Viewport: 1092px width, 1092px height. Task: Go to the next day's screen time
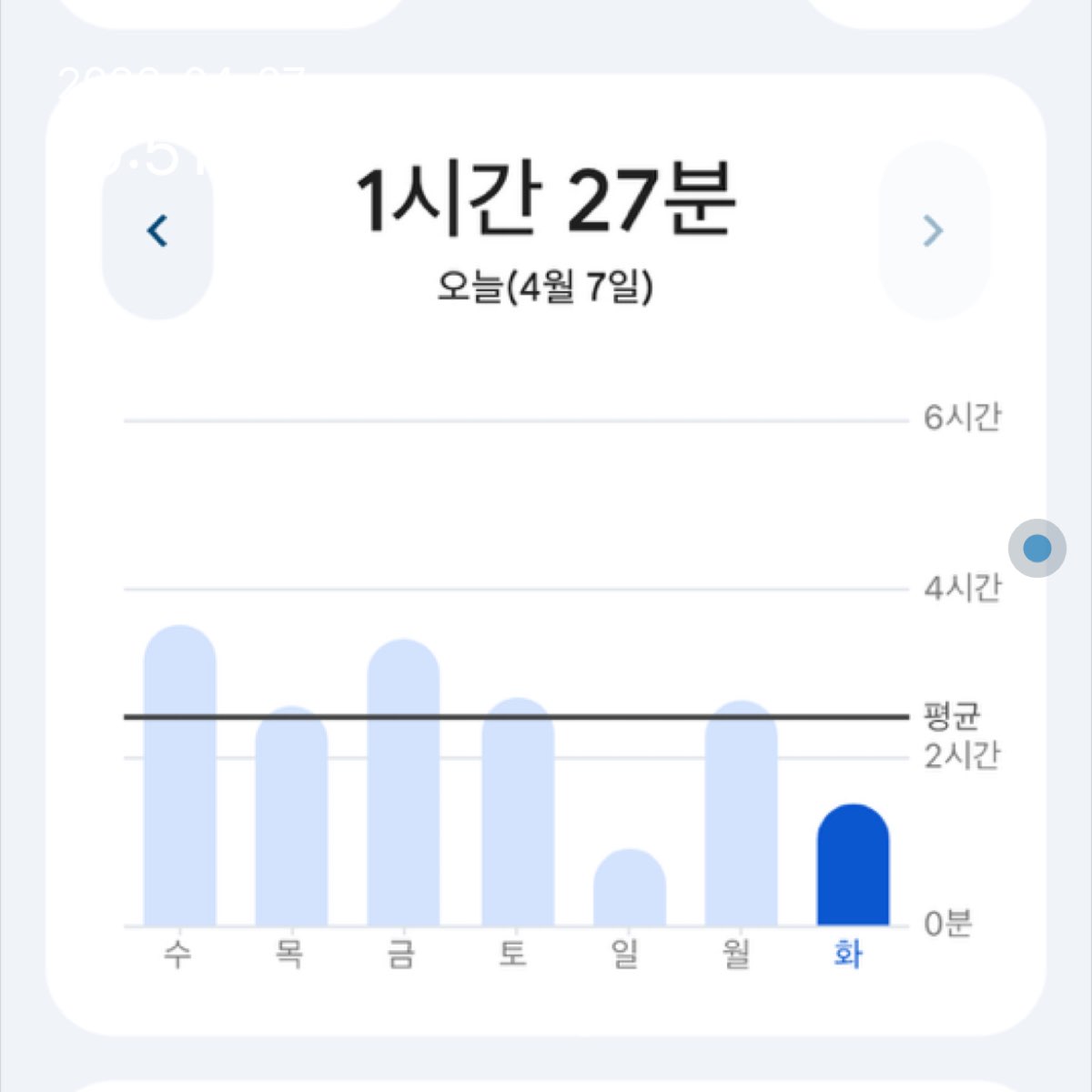(x=933, y=230)
